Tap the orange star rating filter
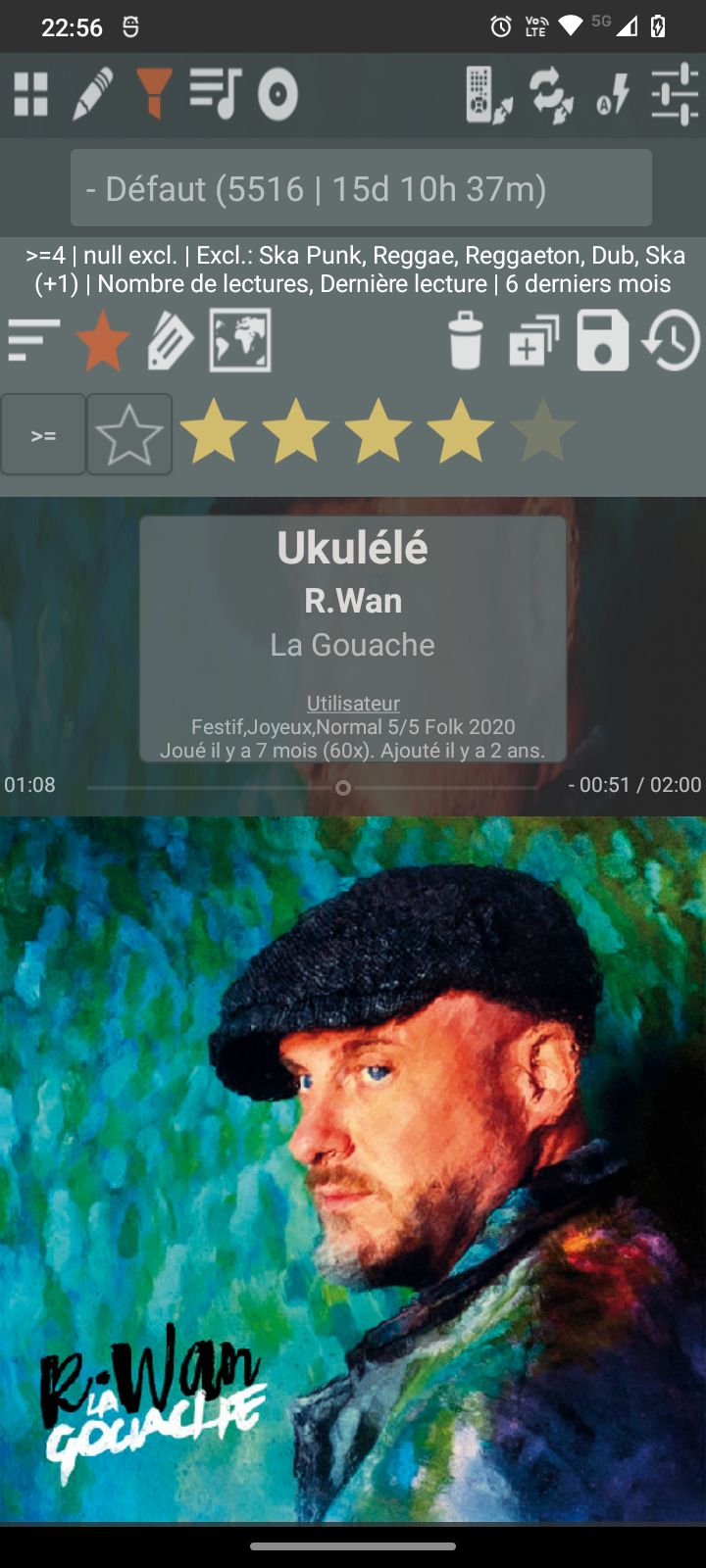Screen dimensions: 706x1568 point(103,341)
